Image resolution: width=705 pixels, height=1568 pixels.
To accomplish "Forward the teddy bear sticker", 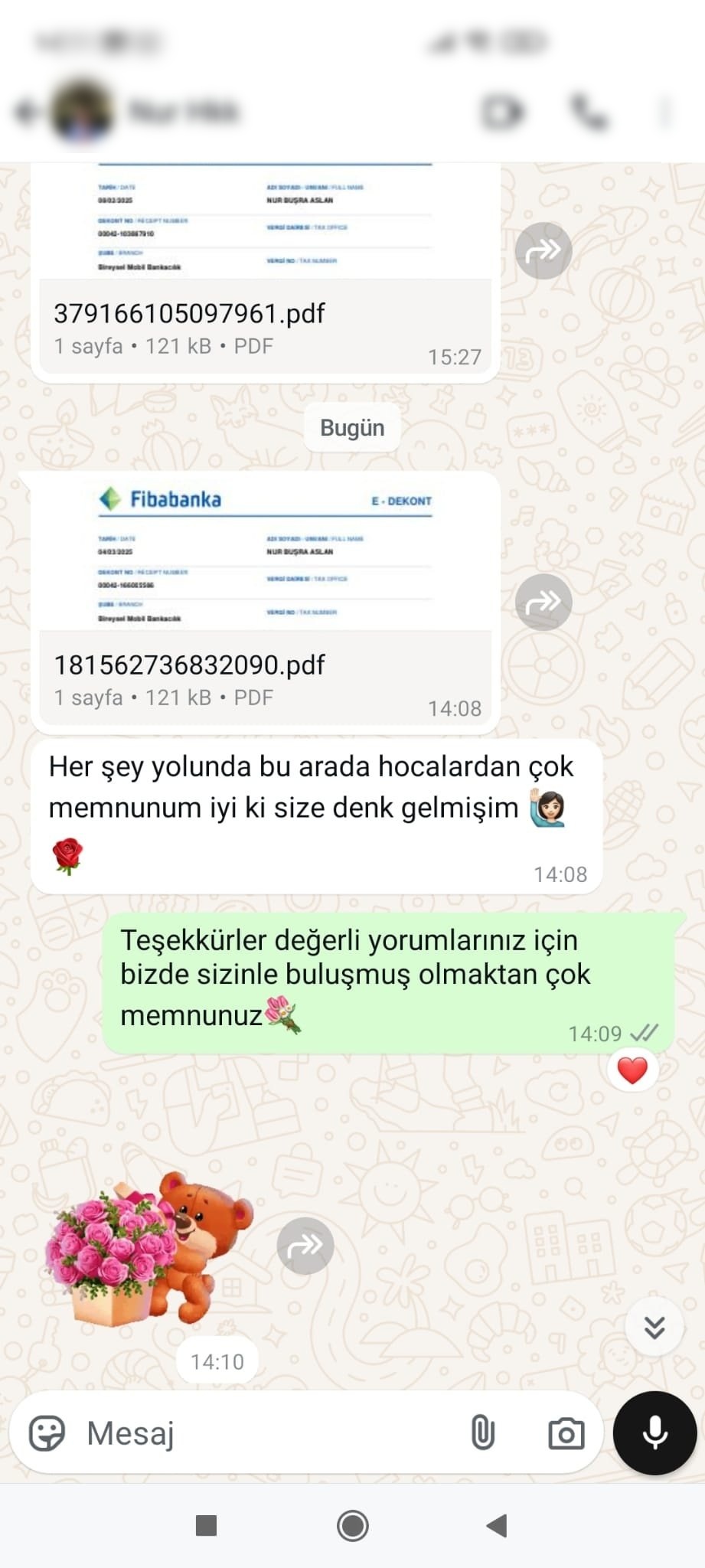I will (x=305, y=1246).
